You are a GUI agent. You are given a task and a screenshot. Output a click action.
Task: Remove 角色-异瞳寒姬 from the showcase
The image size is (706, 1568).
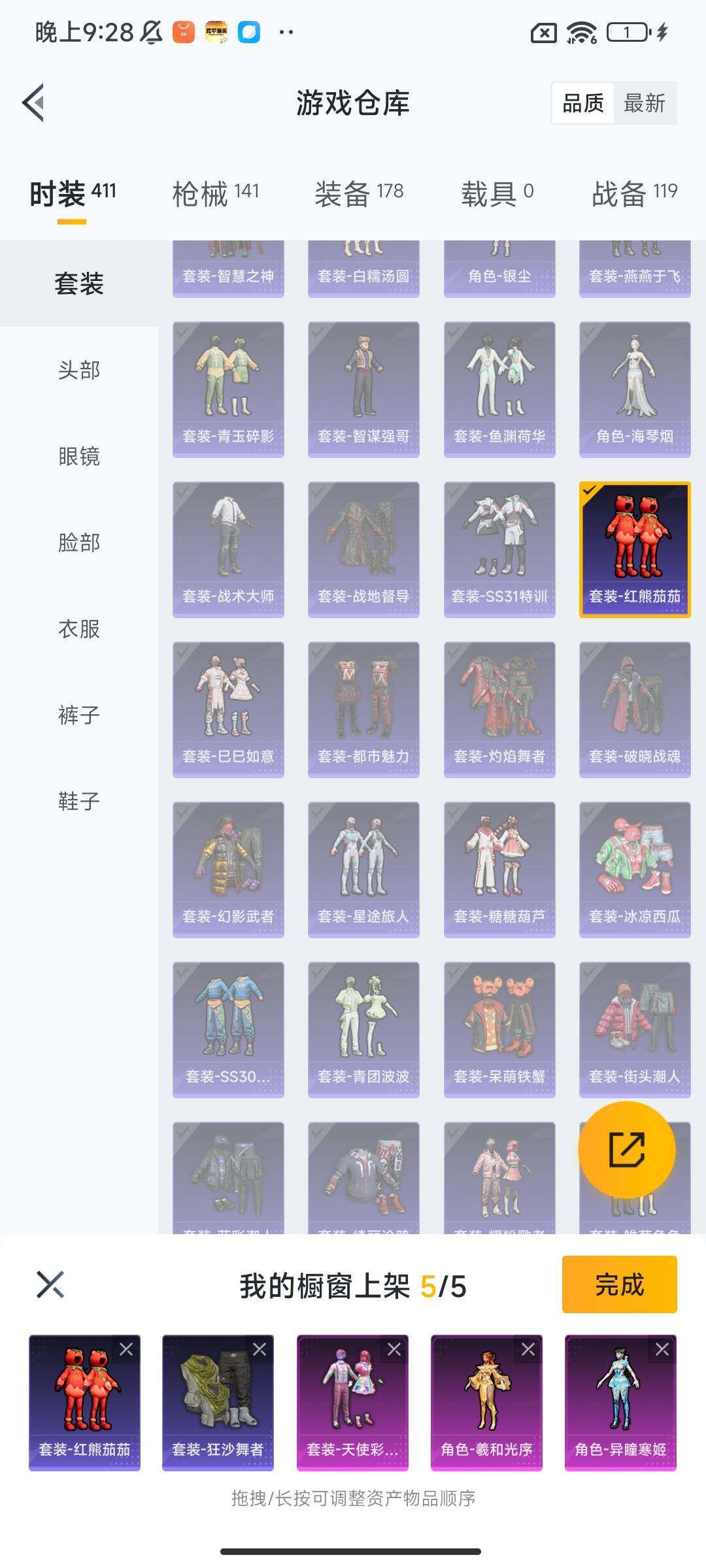pos(662,1349)
